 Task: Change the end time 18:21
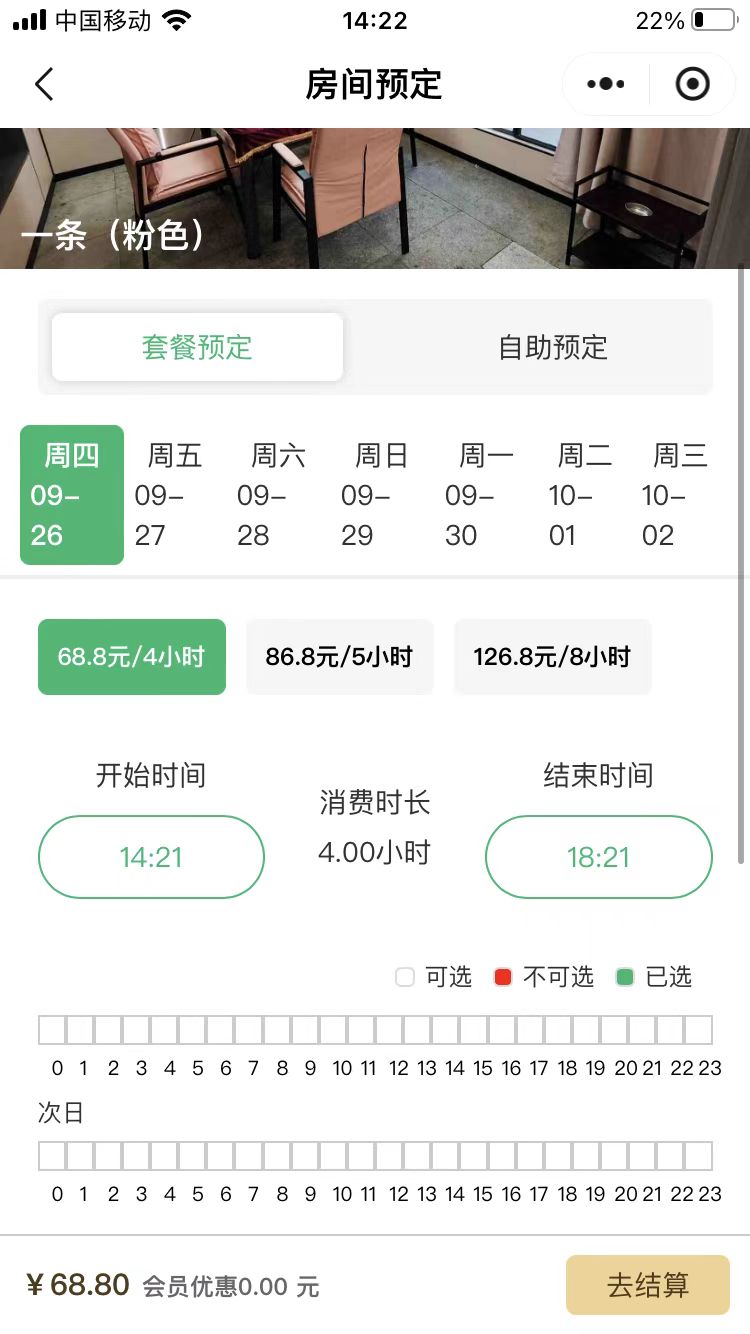[598, 857]
